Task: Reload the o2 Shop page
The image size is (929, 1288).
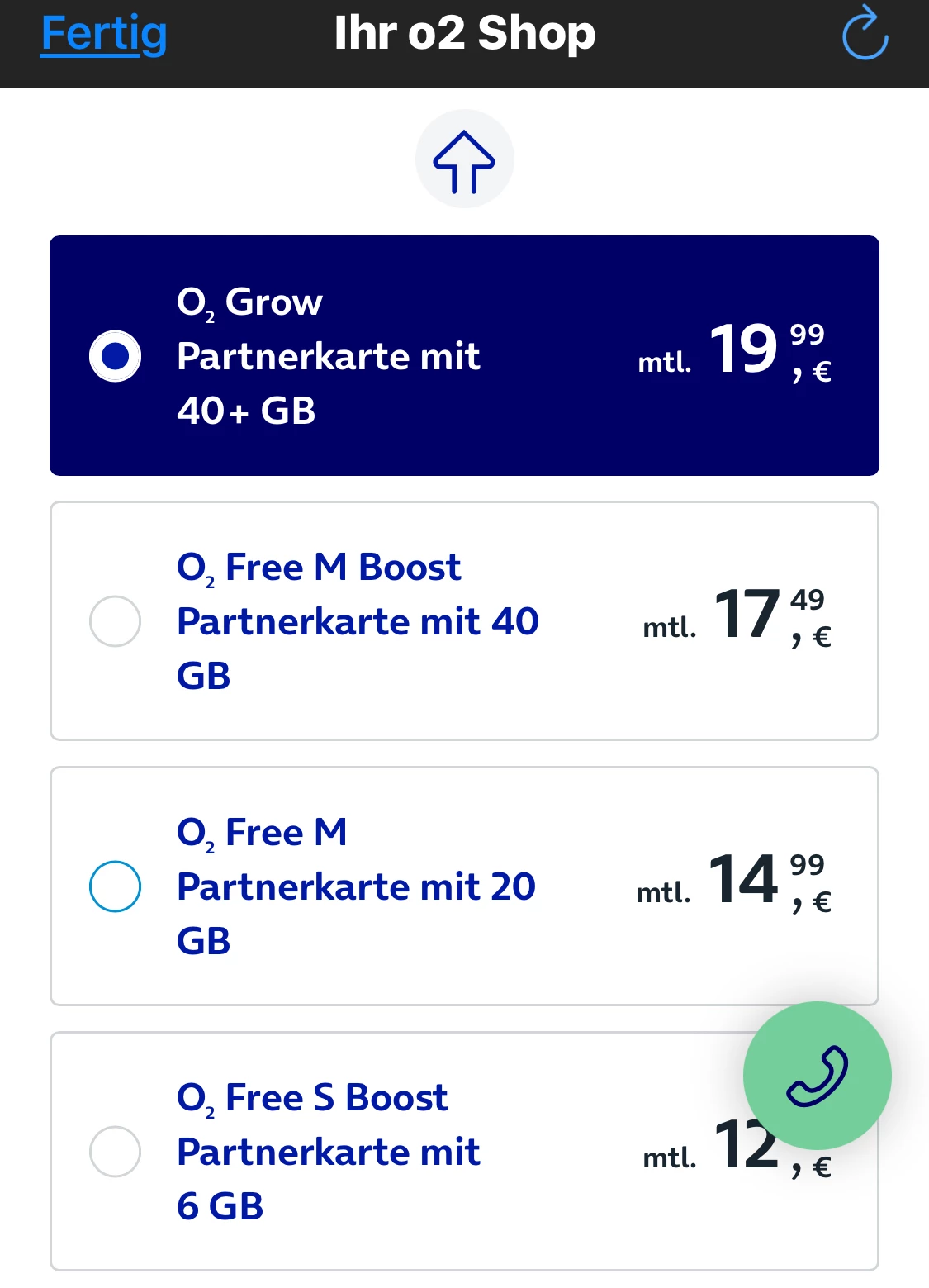Action: click(865, 34)
